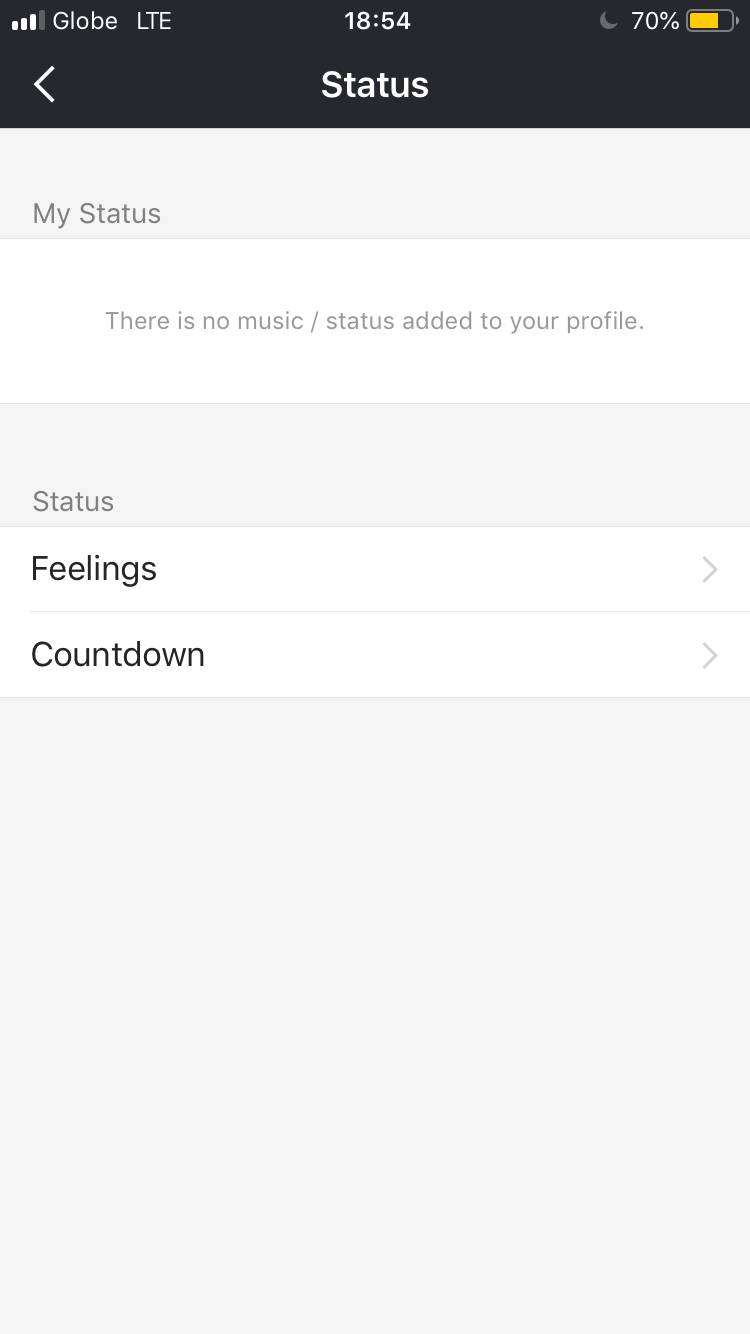Screen dimensions: 750x1334
Task: Open the Feelings status option
Action: (x=375, y=569)
